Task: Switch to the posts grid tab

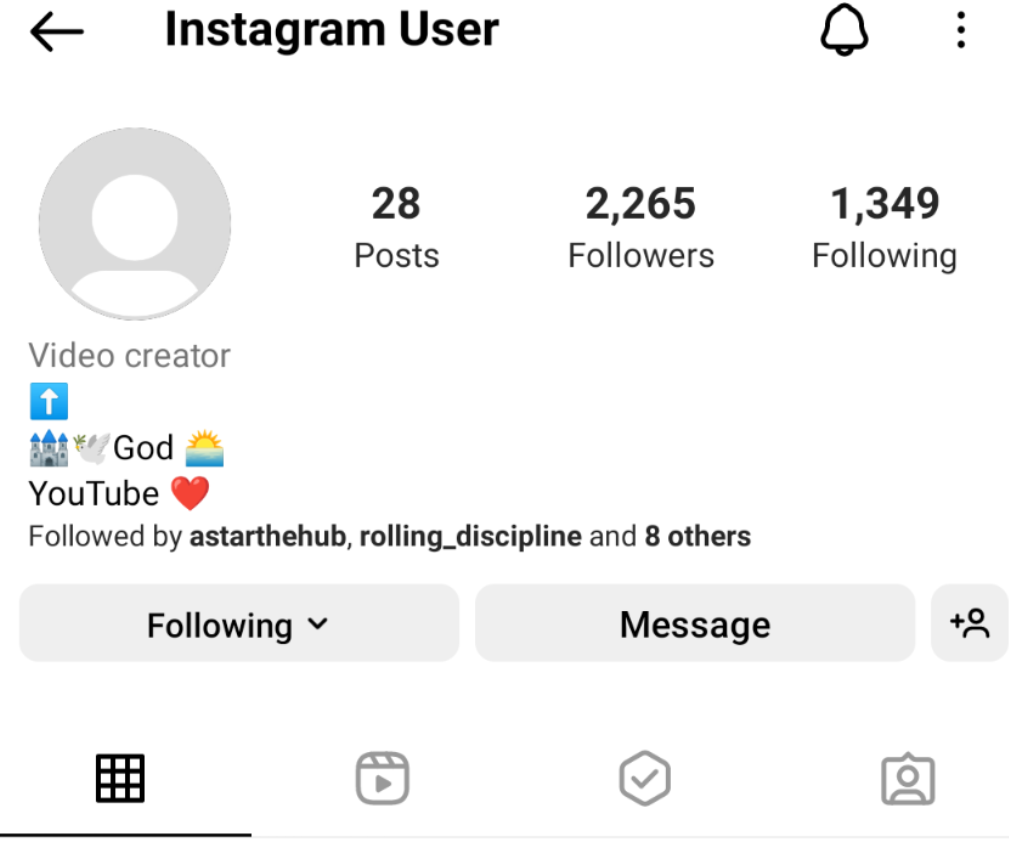Action: pyautogui.click(x=120, y=778)
